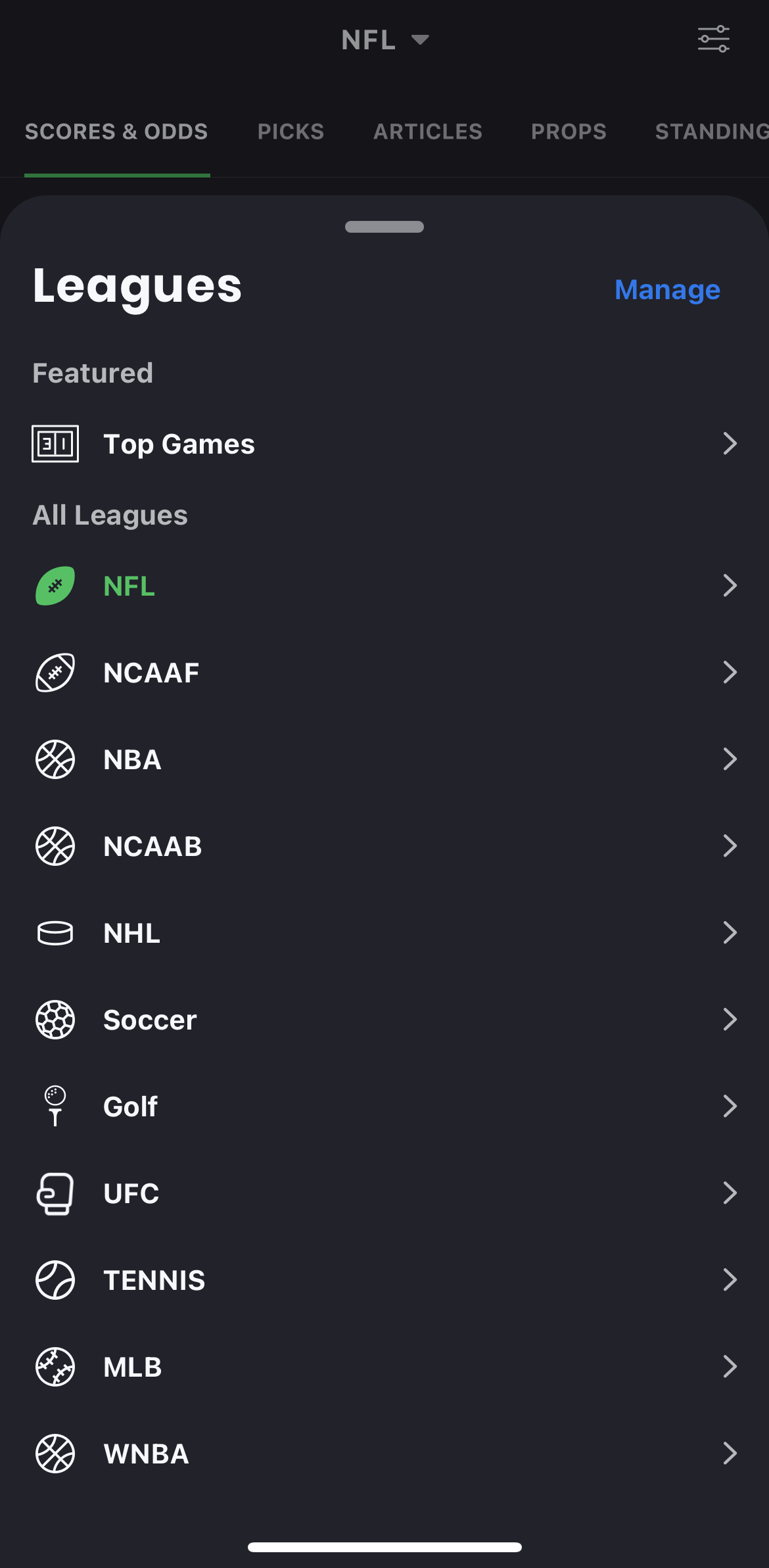Open the filter settings icon
Image resolution: width=769 pixels, height=1568 pixels.
point(713,39)
